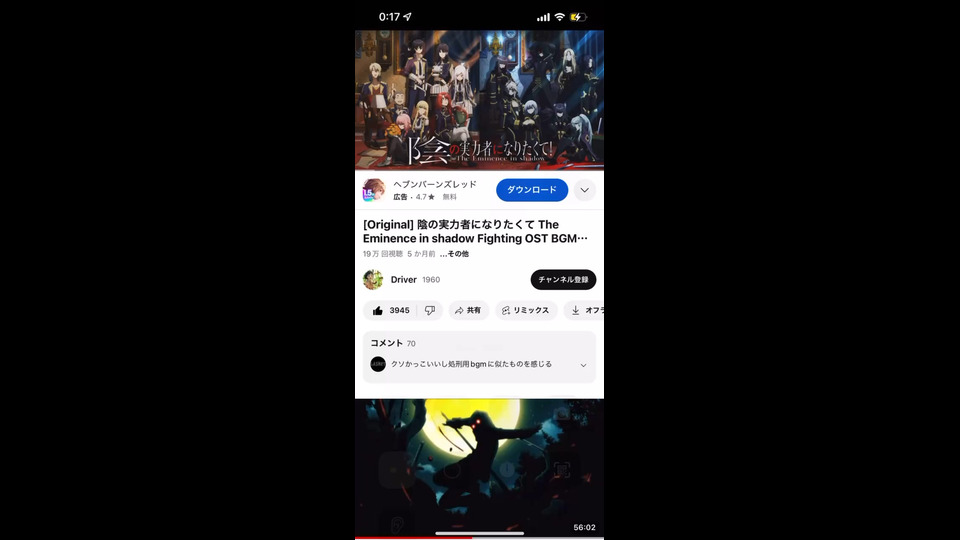
Task: Expand the video description via …その他
Action: [x=454, y=254]
